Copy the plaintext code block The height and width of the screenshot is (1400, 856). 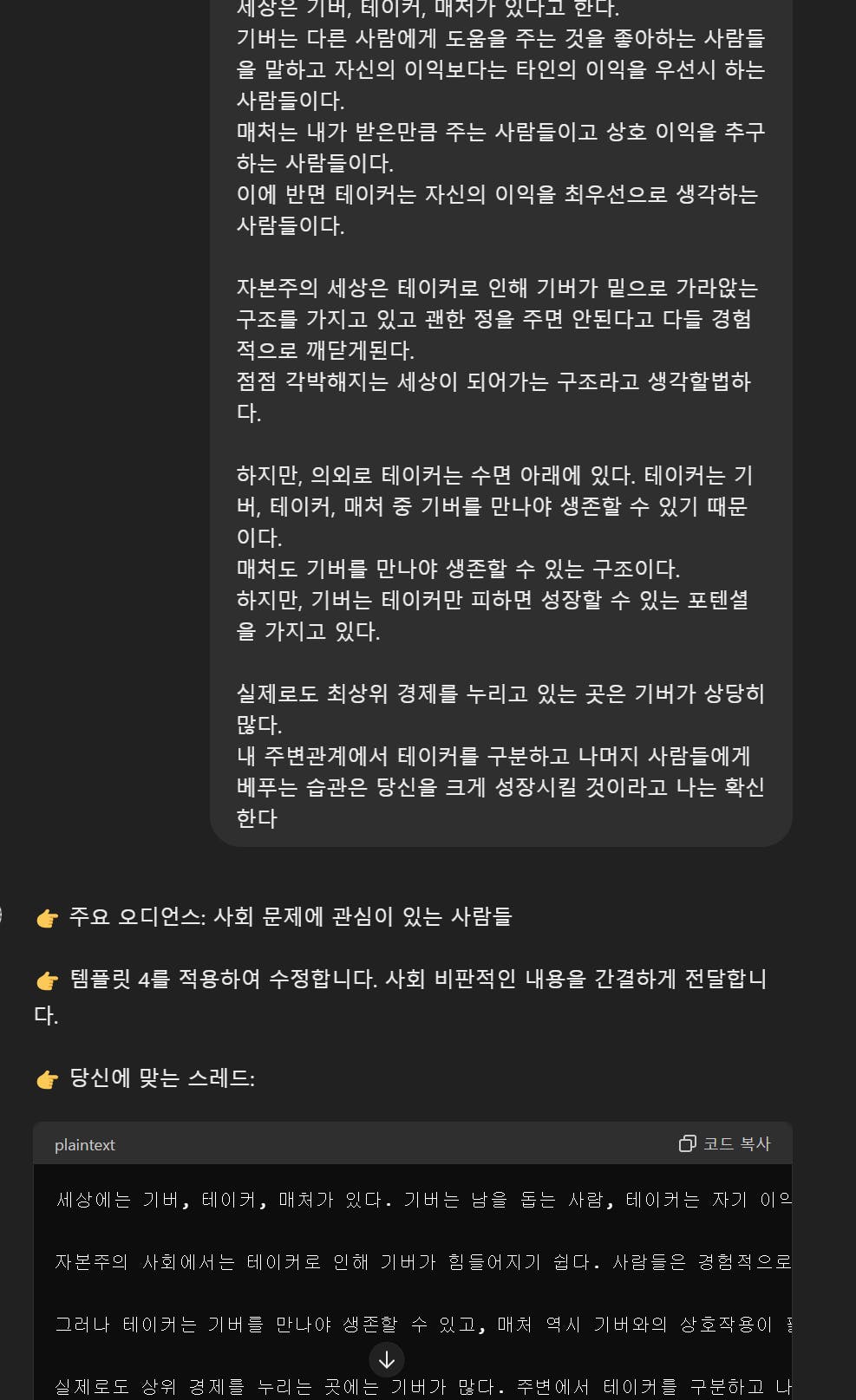(725, 1143)
